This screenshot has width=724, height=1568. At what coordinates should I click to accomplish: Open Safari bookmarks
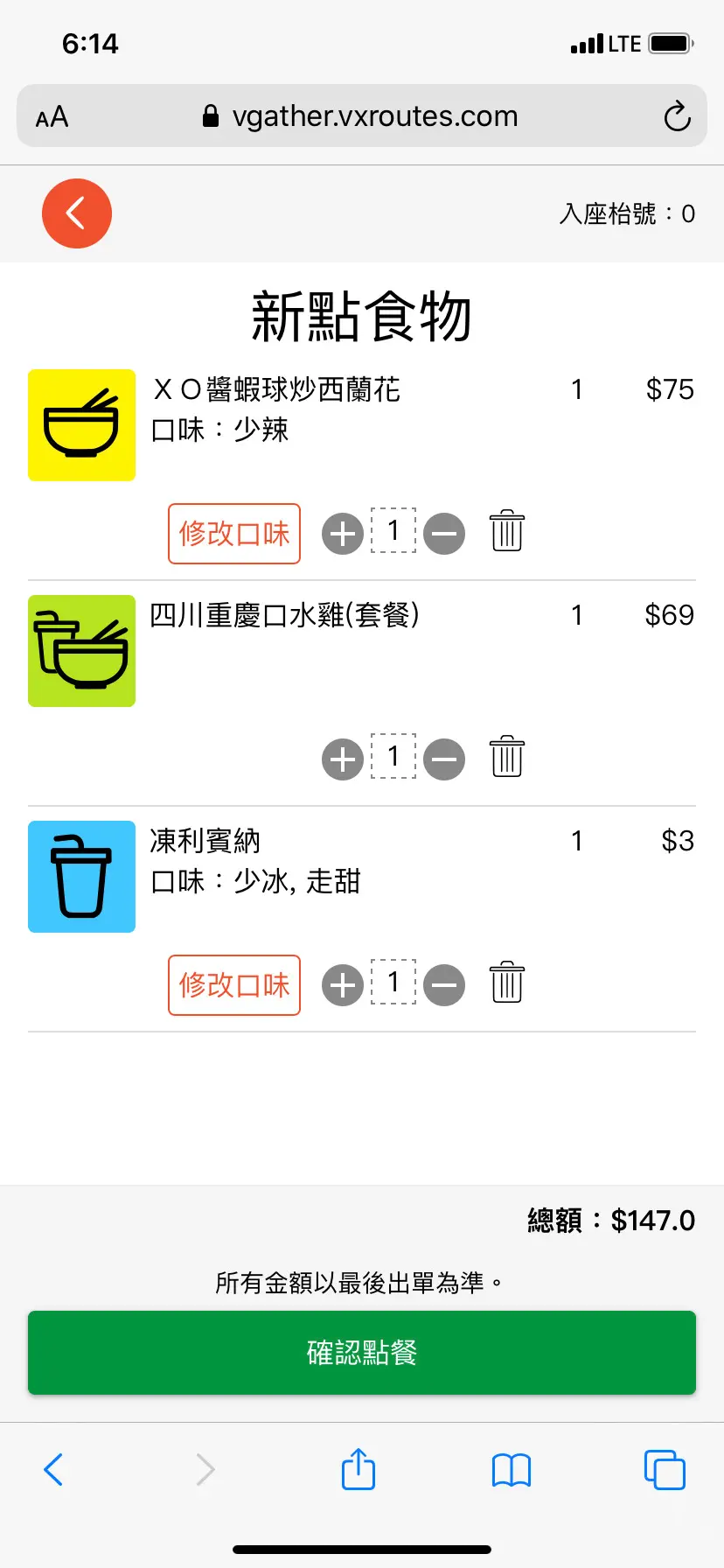(512, 1470)
